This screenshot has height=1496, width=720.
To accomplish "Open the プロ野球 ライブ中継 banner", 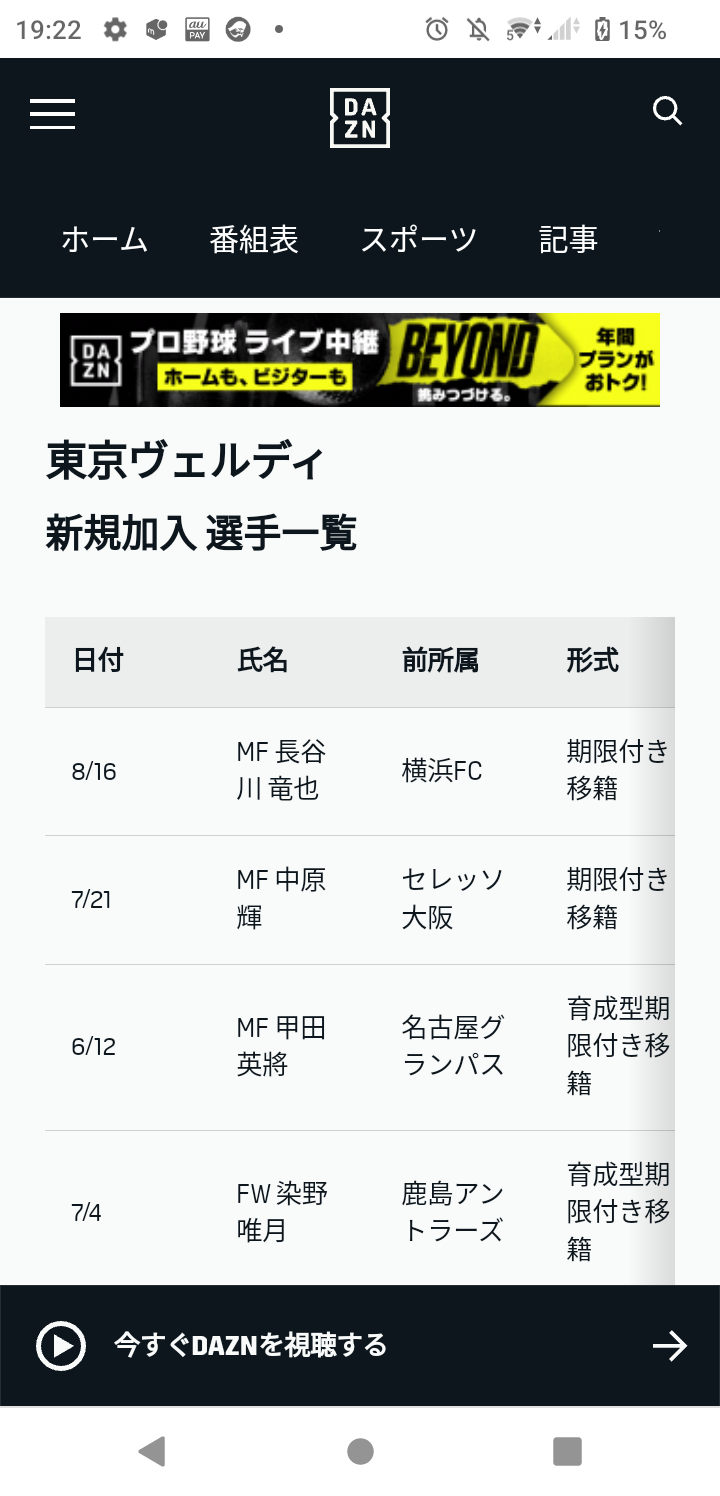I will tap(360, 360).
